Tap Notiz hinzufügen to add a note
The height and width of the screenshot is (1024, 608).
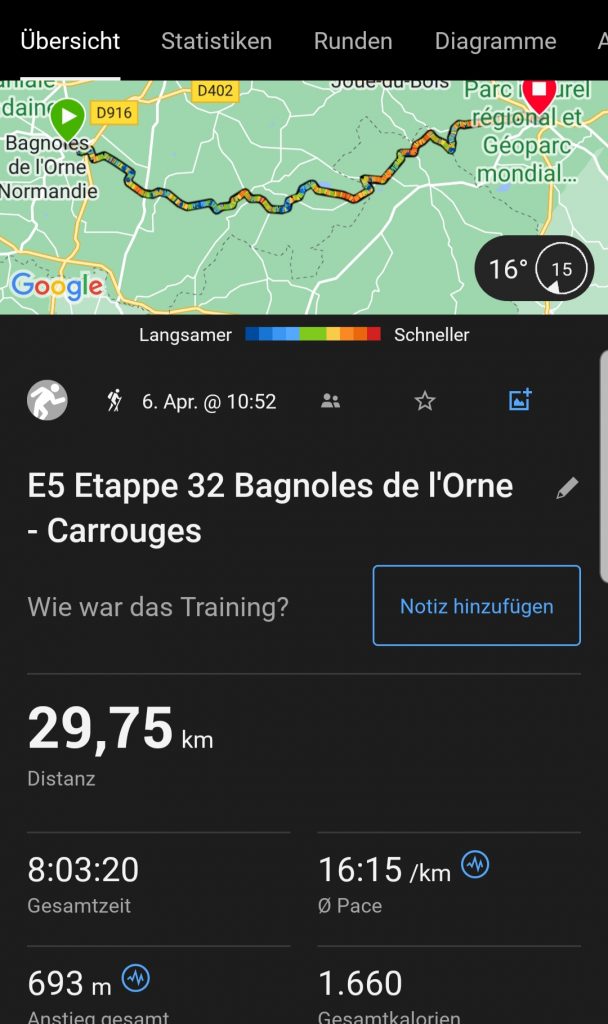(476, 606)
